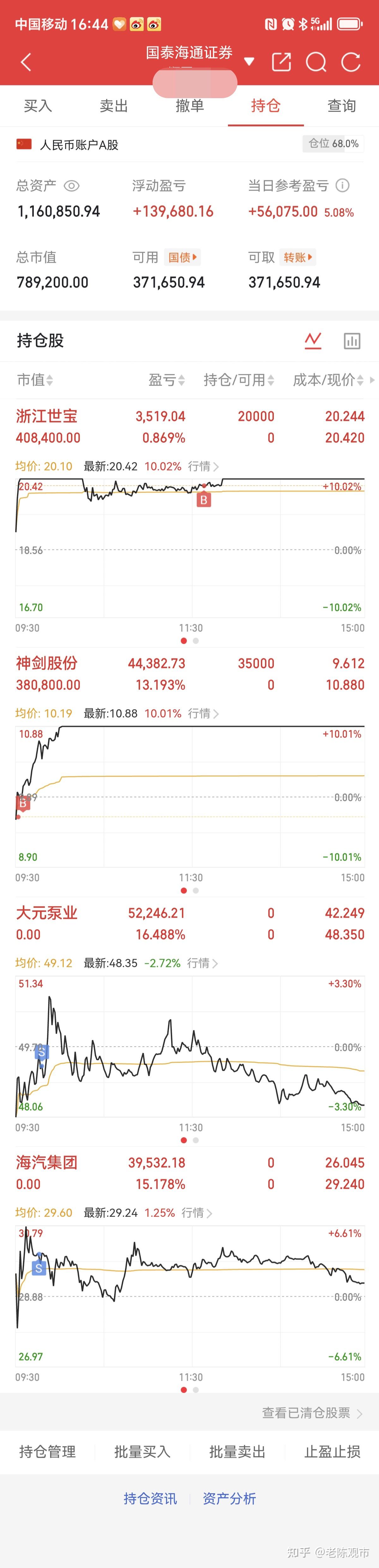Open 止盈止损 settings
The width and height of the screenshot is (379, 1568).
click(x=332, y=1452)
